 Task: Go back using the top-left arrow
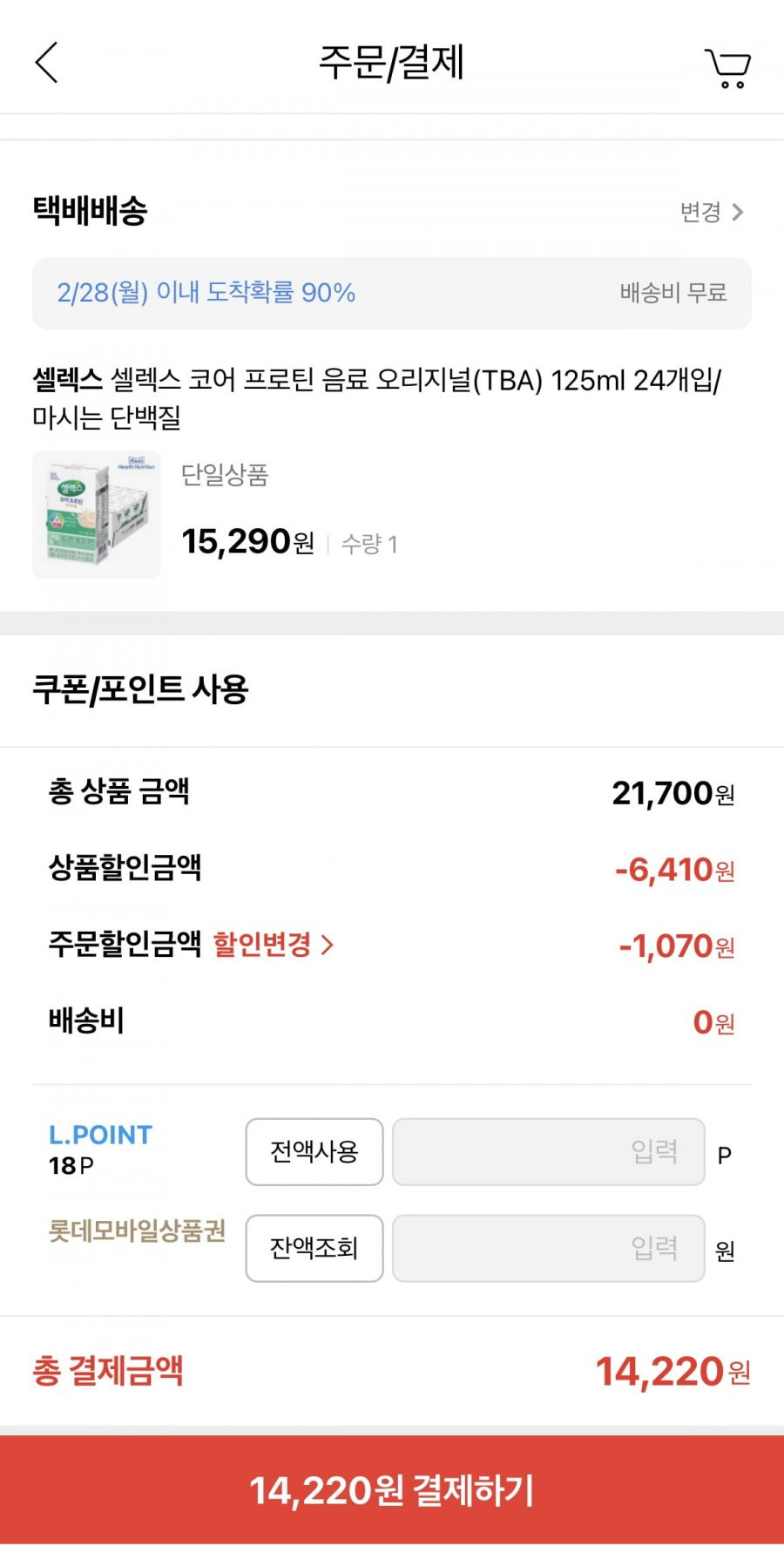47,63
